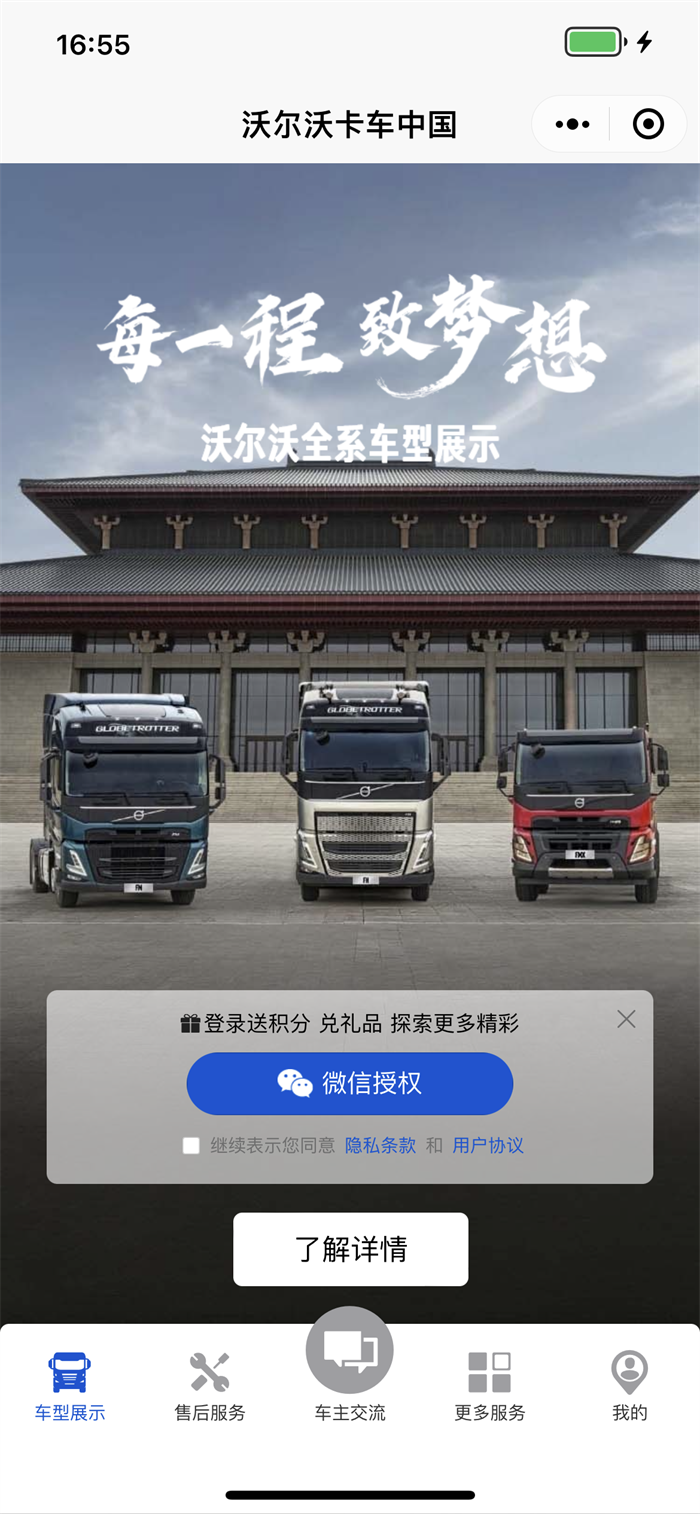This screenshot has height=1514, width=700.
Task: Tap the 了解详情 button
Action: 351,1249
